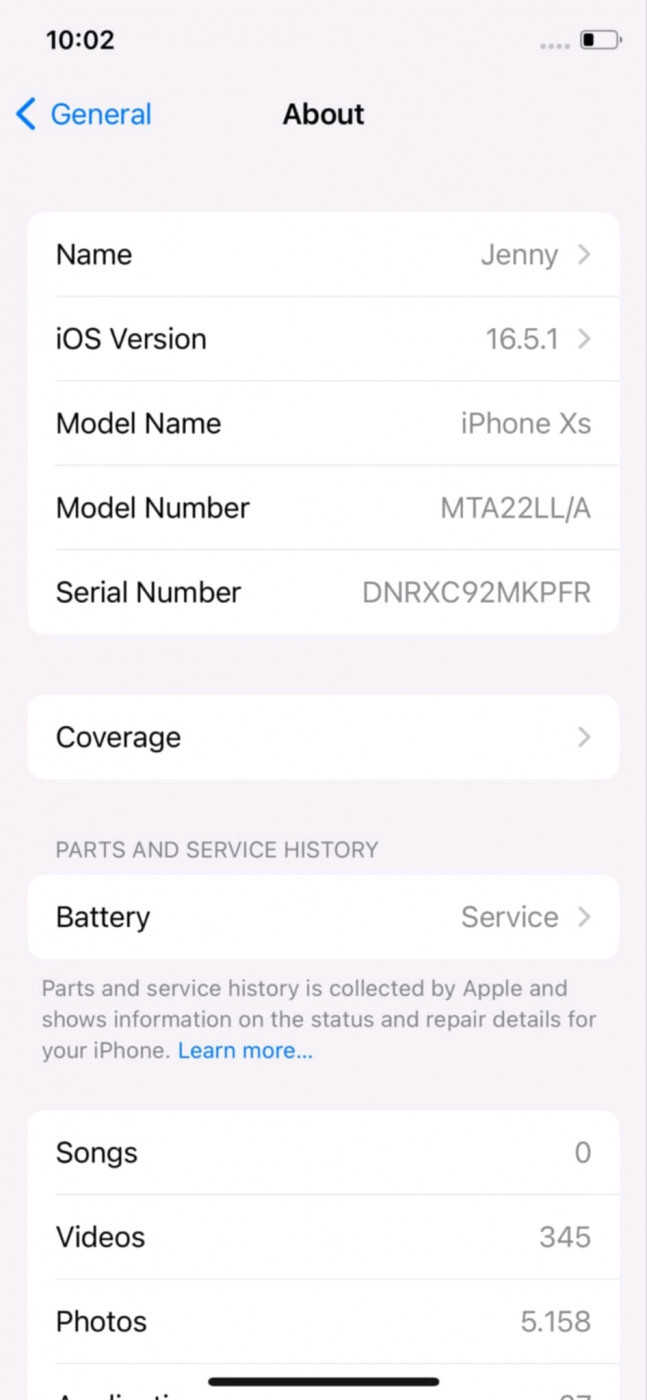Tap the Learn more link
The image size is (647, 1400).
(245, 1051)
